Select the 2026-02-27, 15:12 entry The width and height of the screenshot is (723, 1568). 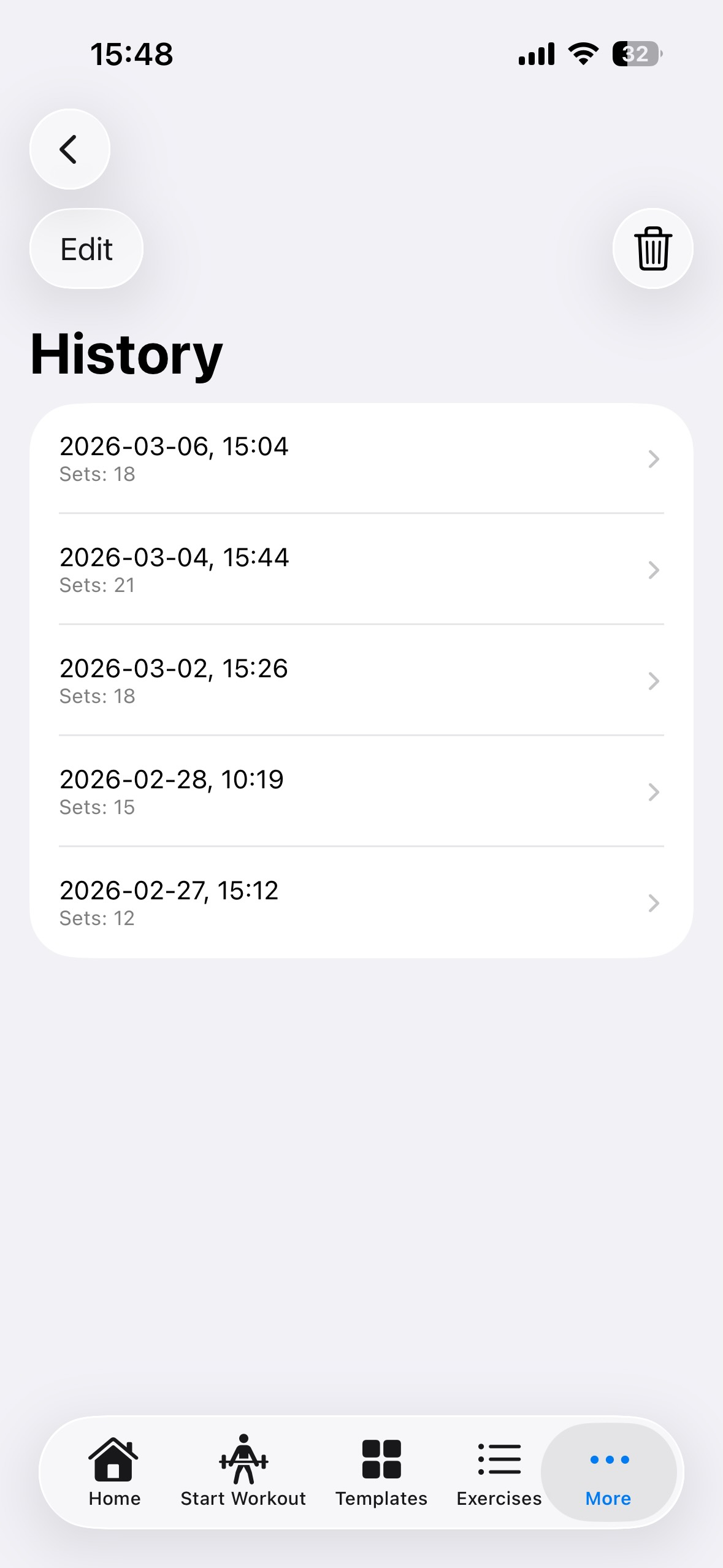(x=361, y=902)
